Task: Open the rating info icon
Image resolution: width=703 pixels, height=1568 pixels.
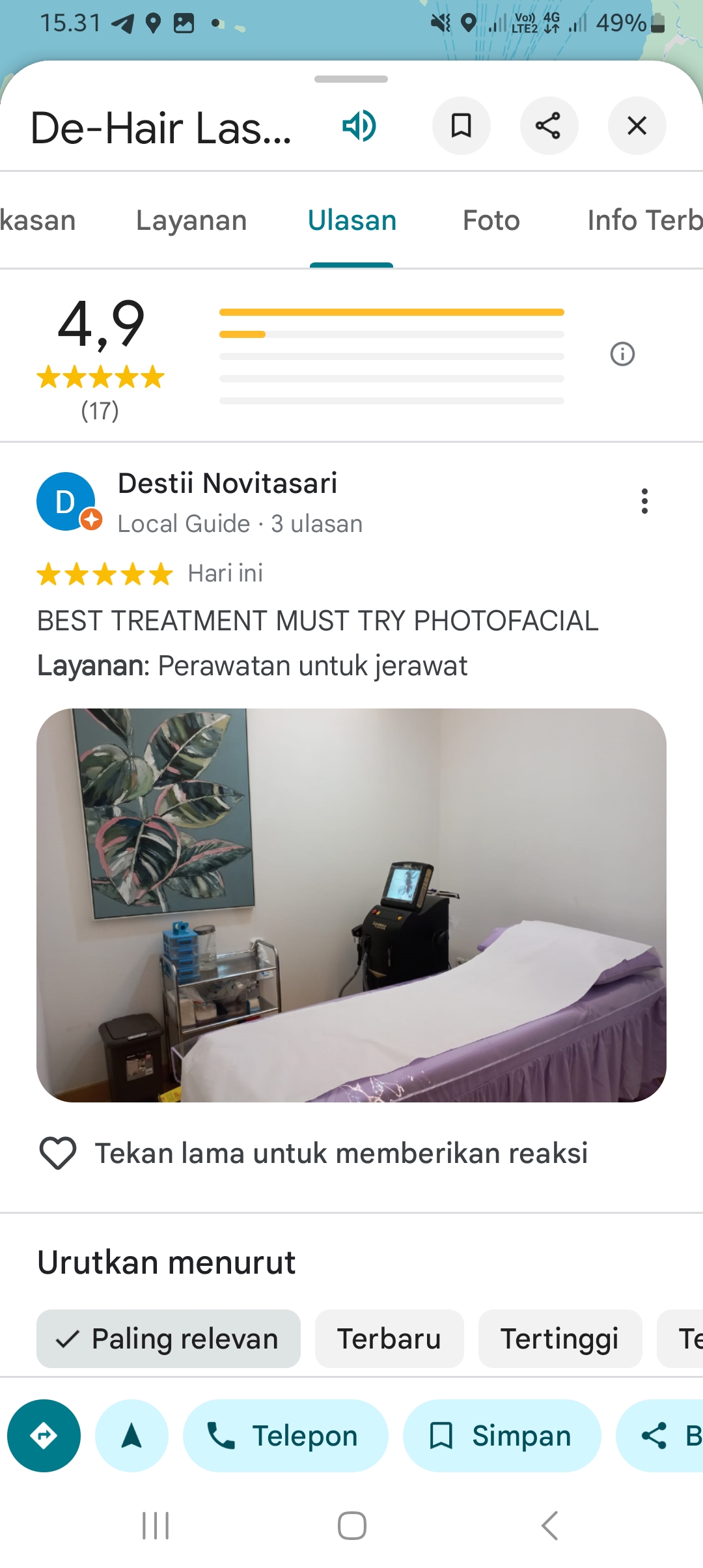Action: pyautogui.click(x=622, y=354)
